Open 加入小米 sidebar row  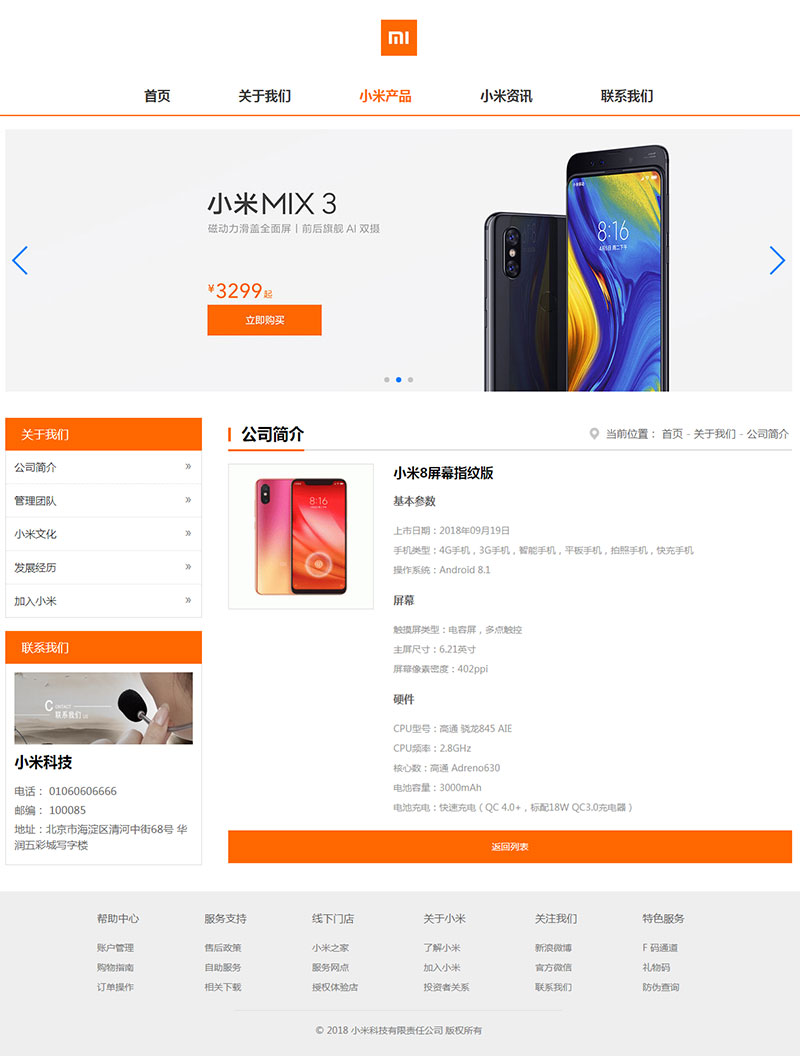pyautogui.click(x=103, y=601)
